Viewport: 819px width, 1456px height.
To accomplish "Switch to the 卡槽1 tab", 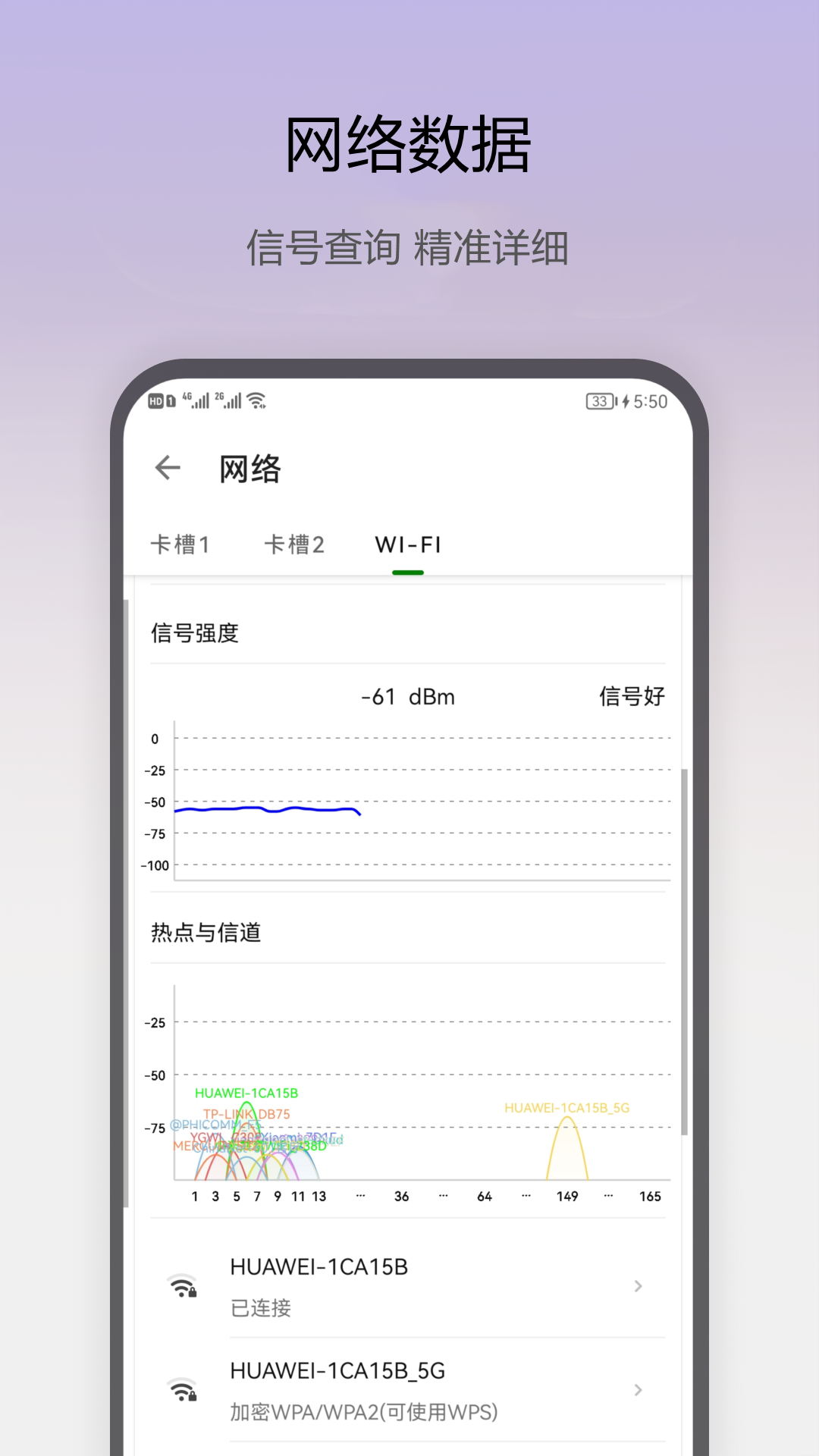I will [x=180, y=544].
